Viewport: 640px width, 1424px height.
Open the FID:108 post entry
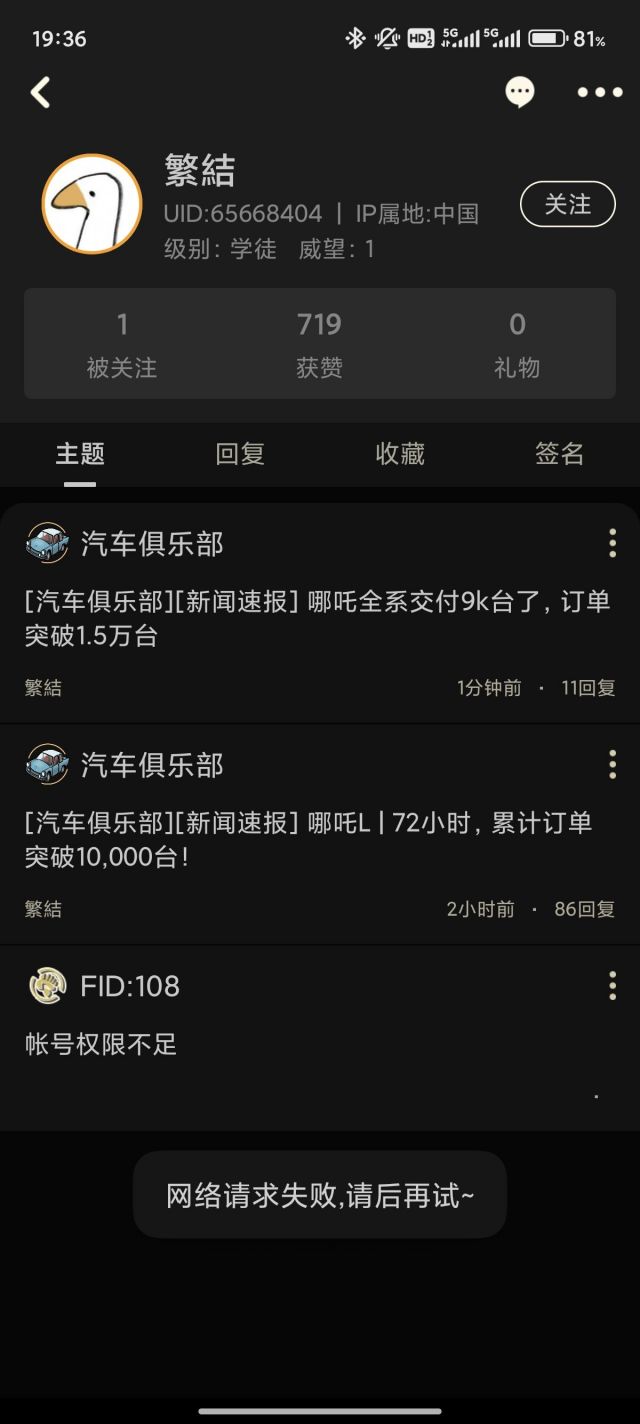[x=300, y=1045]
